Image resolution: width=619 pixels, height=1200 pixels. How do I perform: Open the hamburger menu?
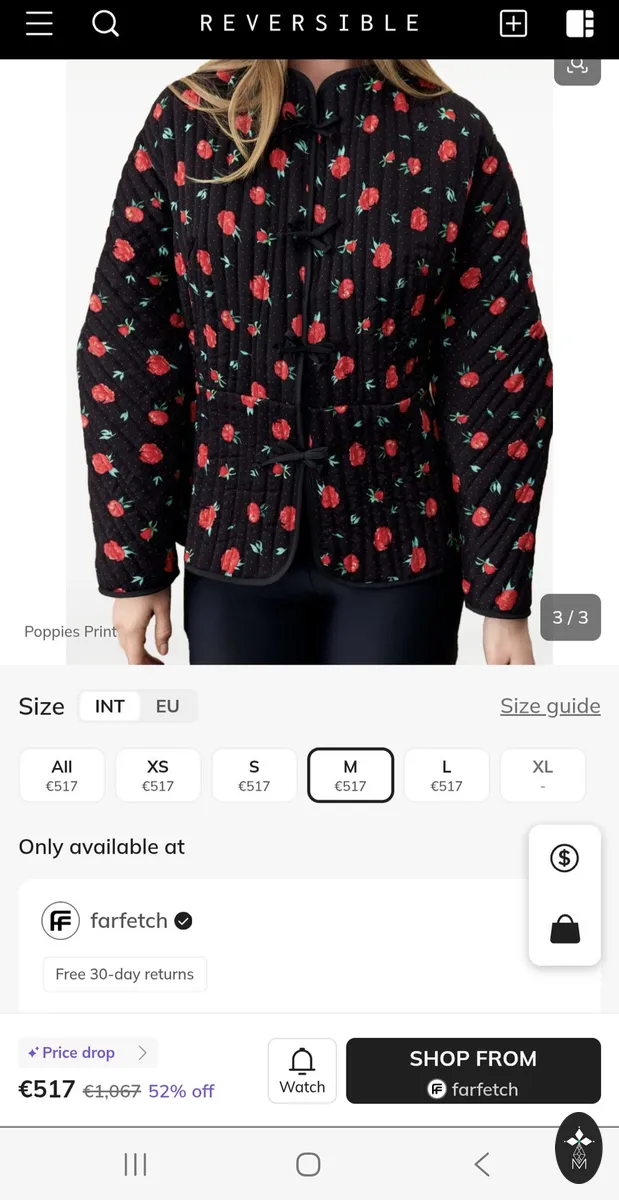point(39,24)
